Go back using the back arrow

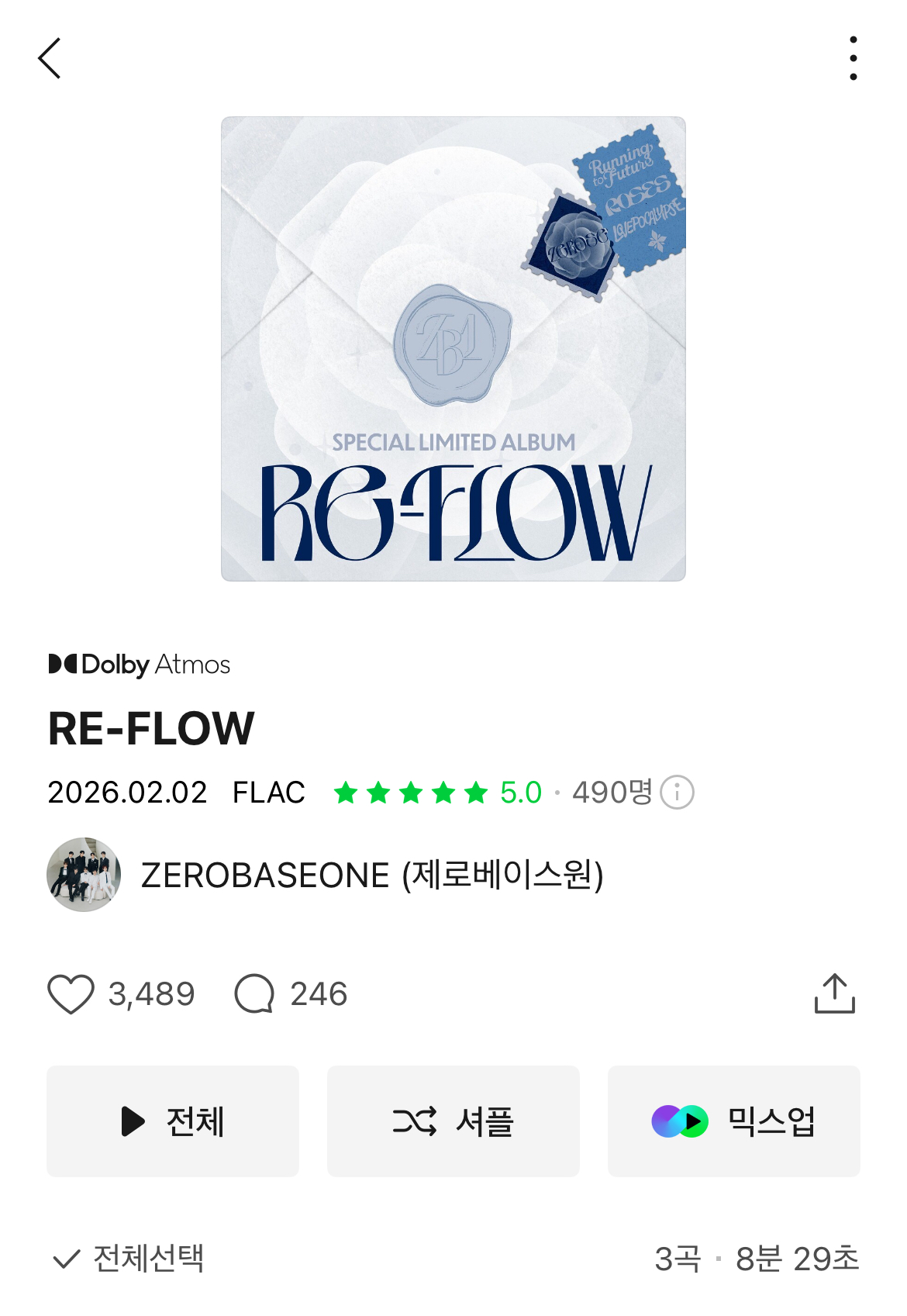point(50,58)
